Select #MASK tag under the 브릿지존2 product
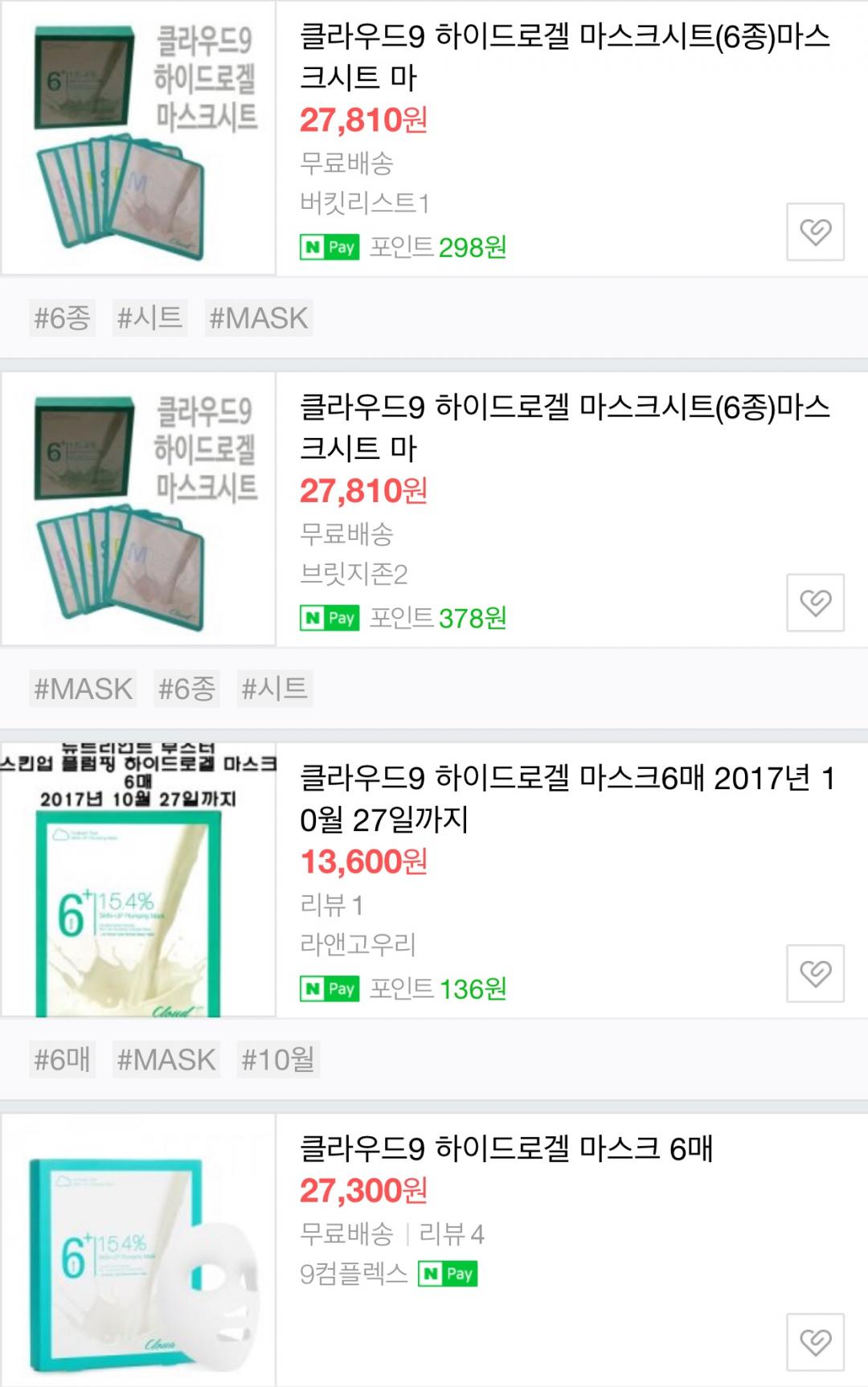 [83, 689]
